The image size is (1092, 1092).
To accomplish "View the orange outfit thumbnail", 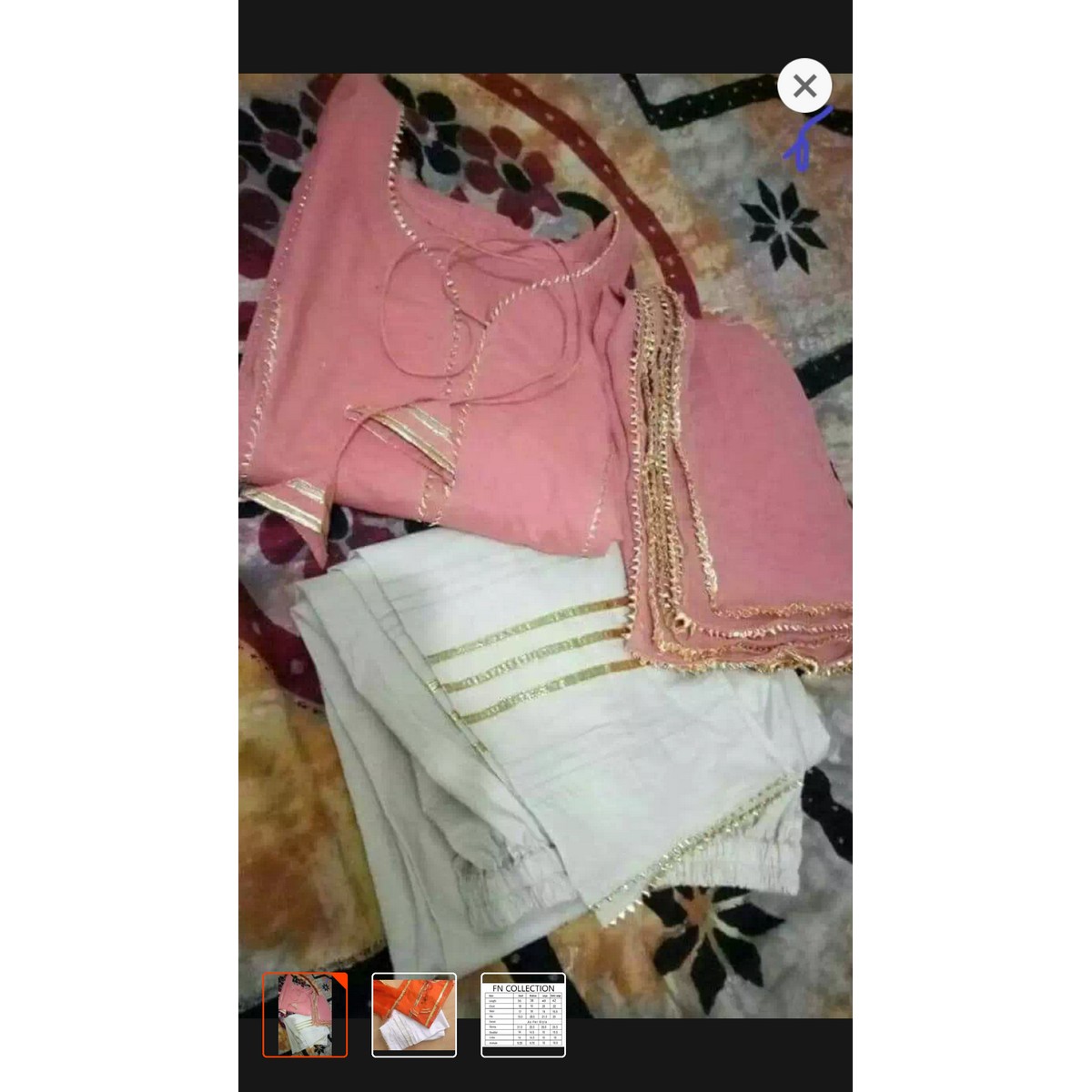I will 414,1015.
